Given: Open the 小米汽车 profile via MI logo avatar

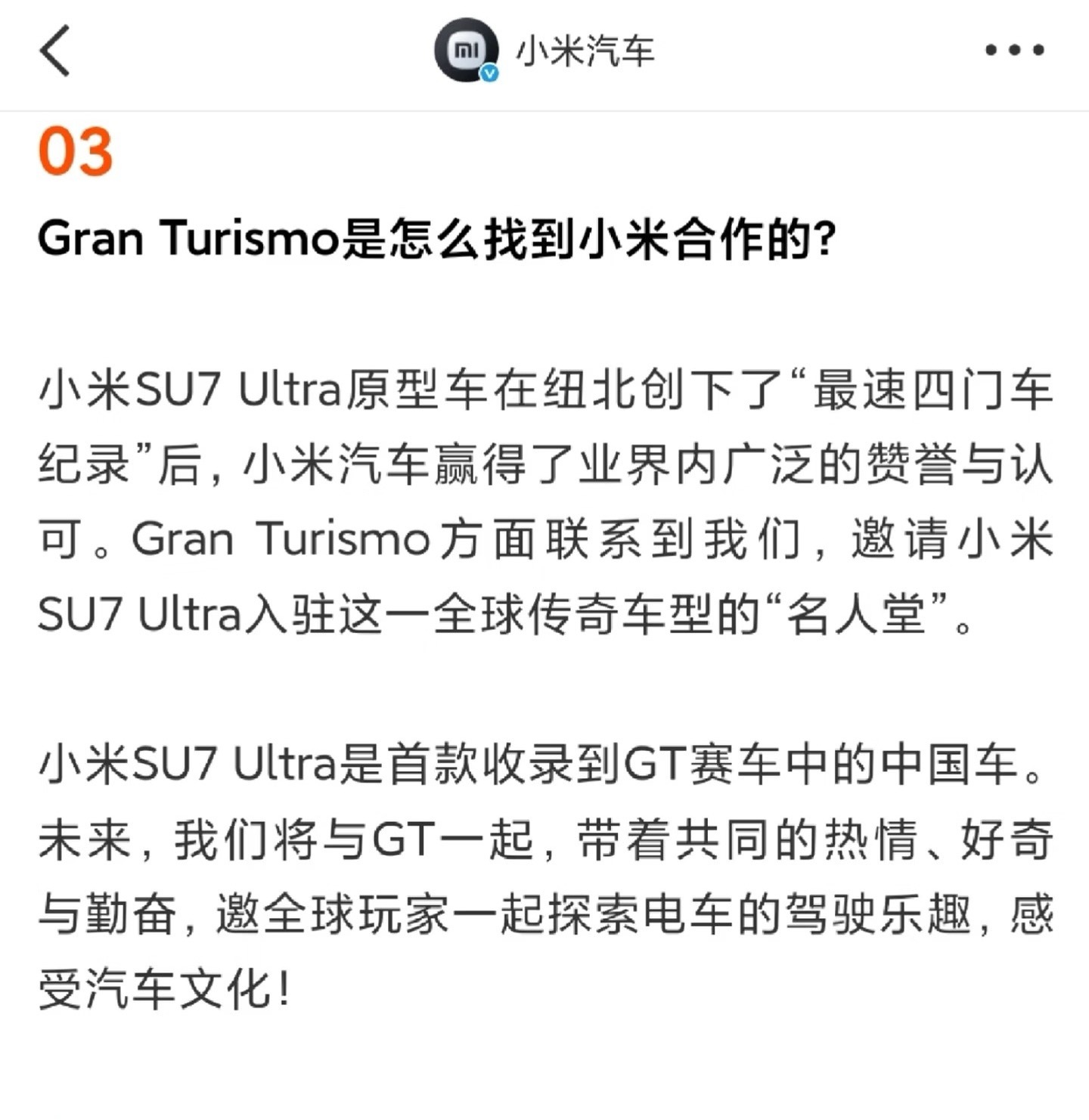Looking at the screenshot, I should point(467,51).
